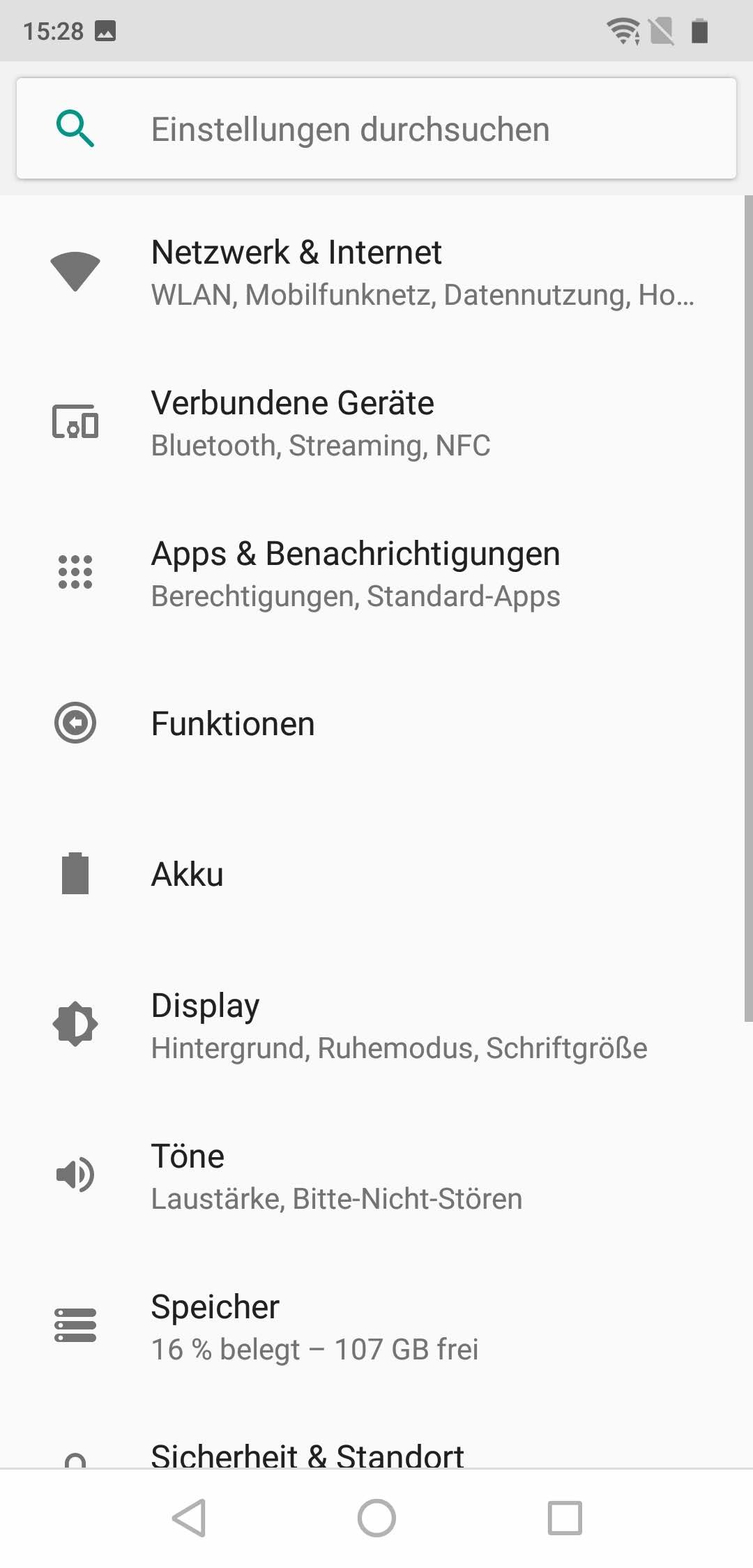Go to the home screen
Screen dimensions: 753x1568
(376, 1518)
